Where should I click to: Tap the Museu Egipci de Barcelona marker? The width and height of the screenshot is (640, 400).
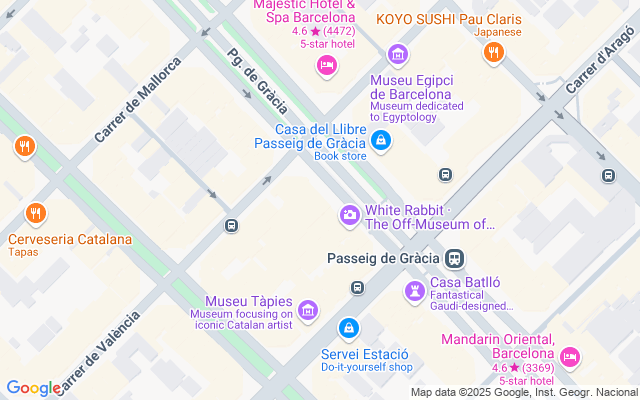coord(398,54)
